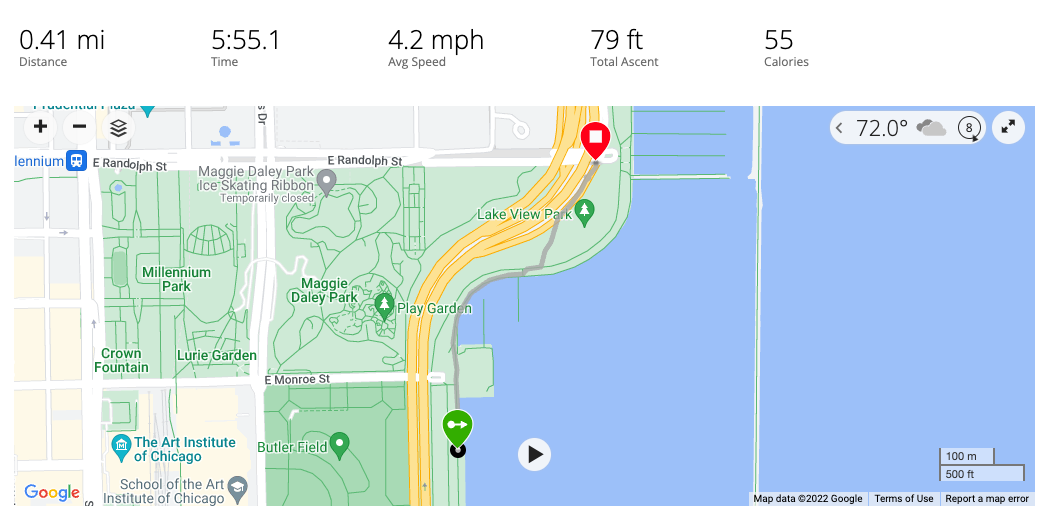Screen dimensions: 1051x518
Task: Report a map error
Action: tap(987, 499)
